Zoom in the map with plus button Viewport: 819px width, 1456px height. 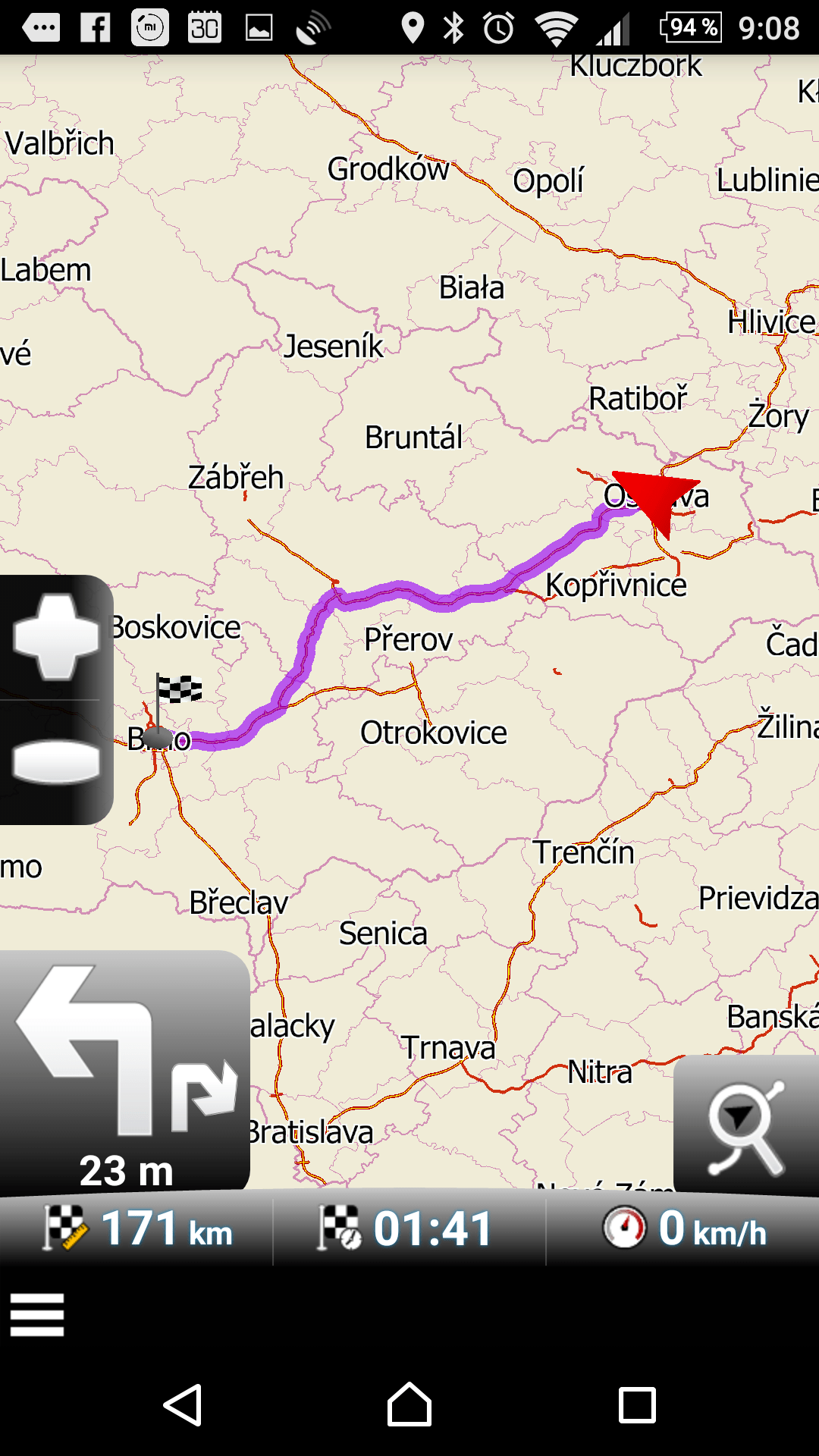56,637
